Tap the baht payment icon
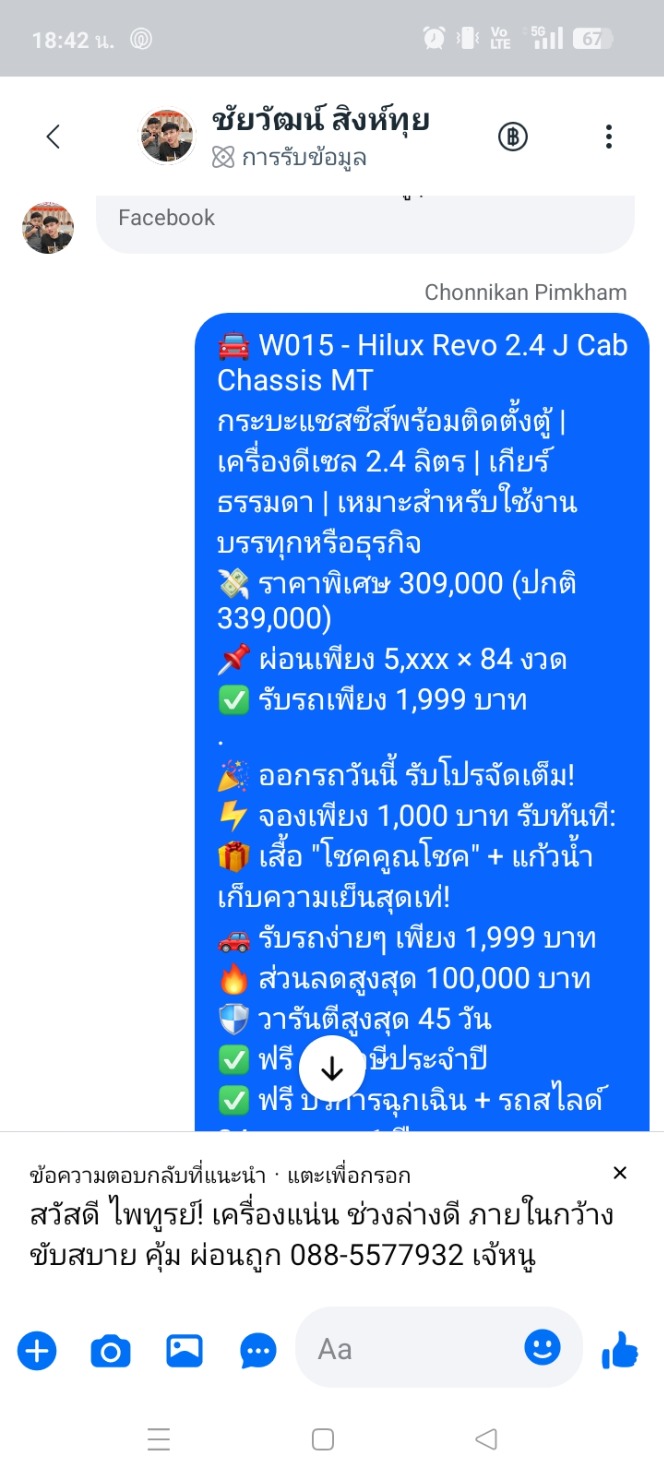 (x=513, y=137)
